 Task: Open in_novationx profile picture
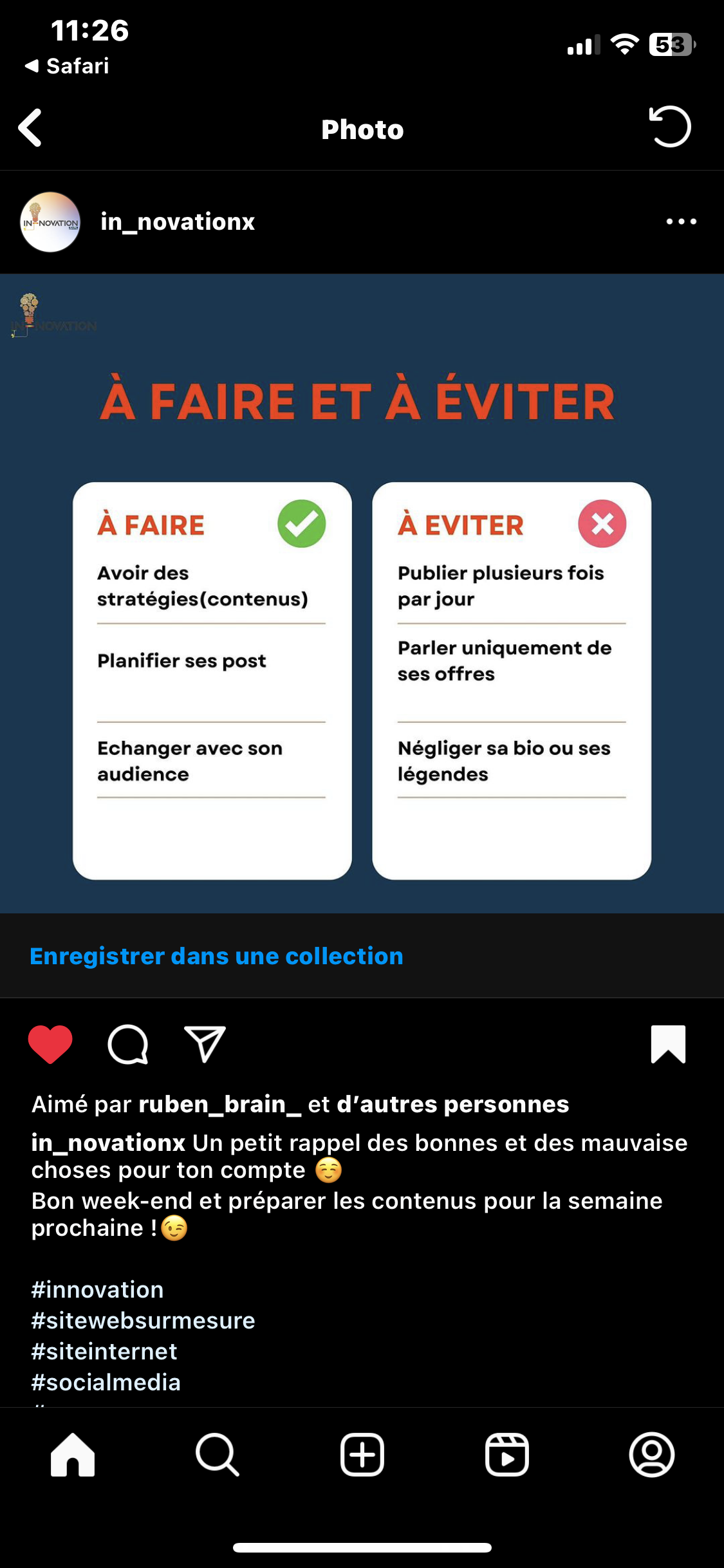coord(50,222)
